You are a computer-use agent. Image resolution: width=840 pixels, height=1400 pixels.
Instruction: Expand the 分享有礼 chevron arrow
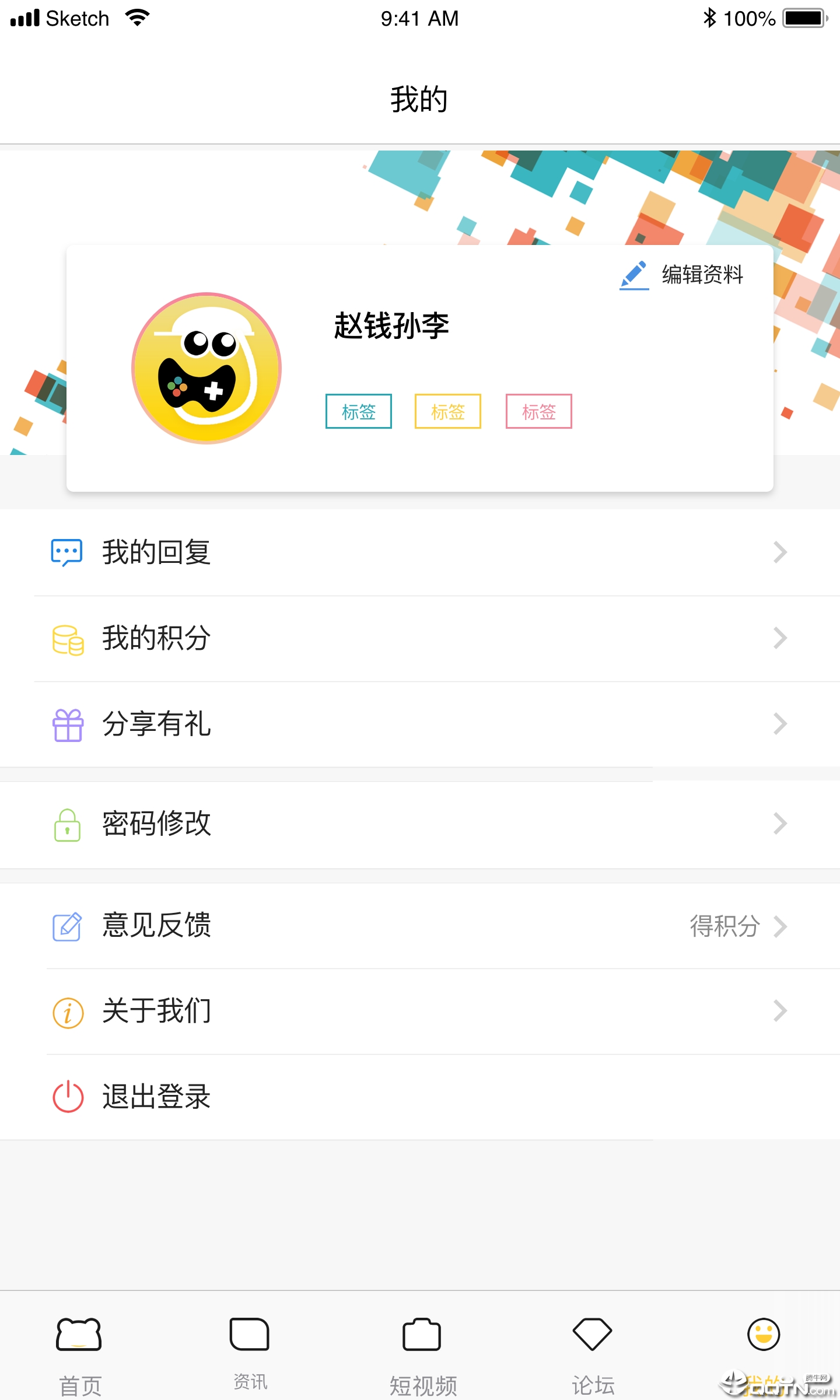coord(780,724)
